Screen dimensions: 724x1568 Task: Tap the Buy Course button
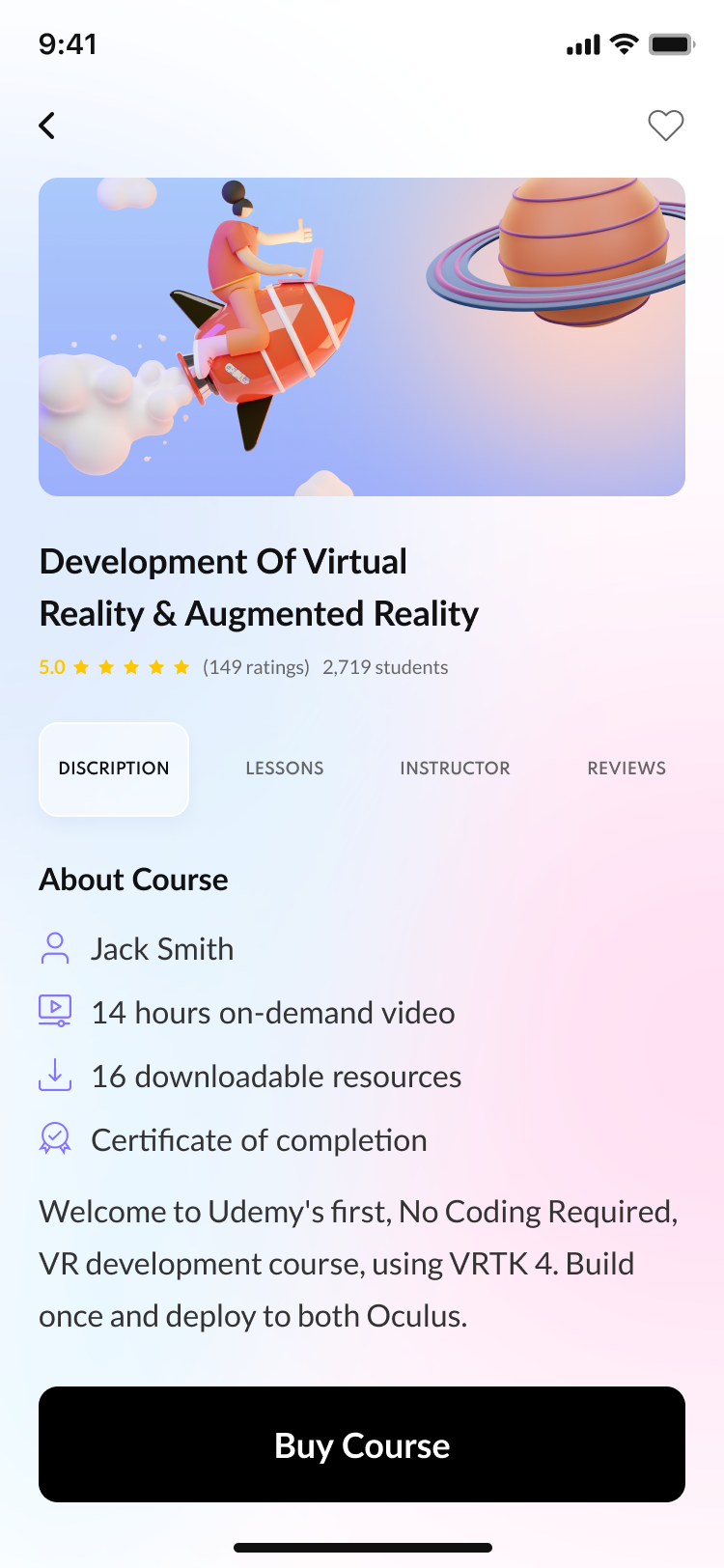pos(362,1444)
